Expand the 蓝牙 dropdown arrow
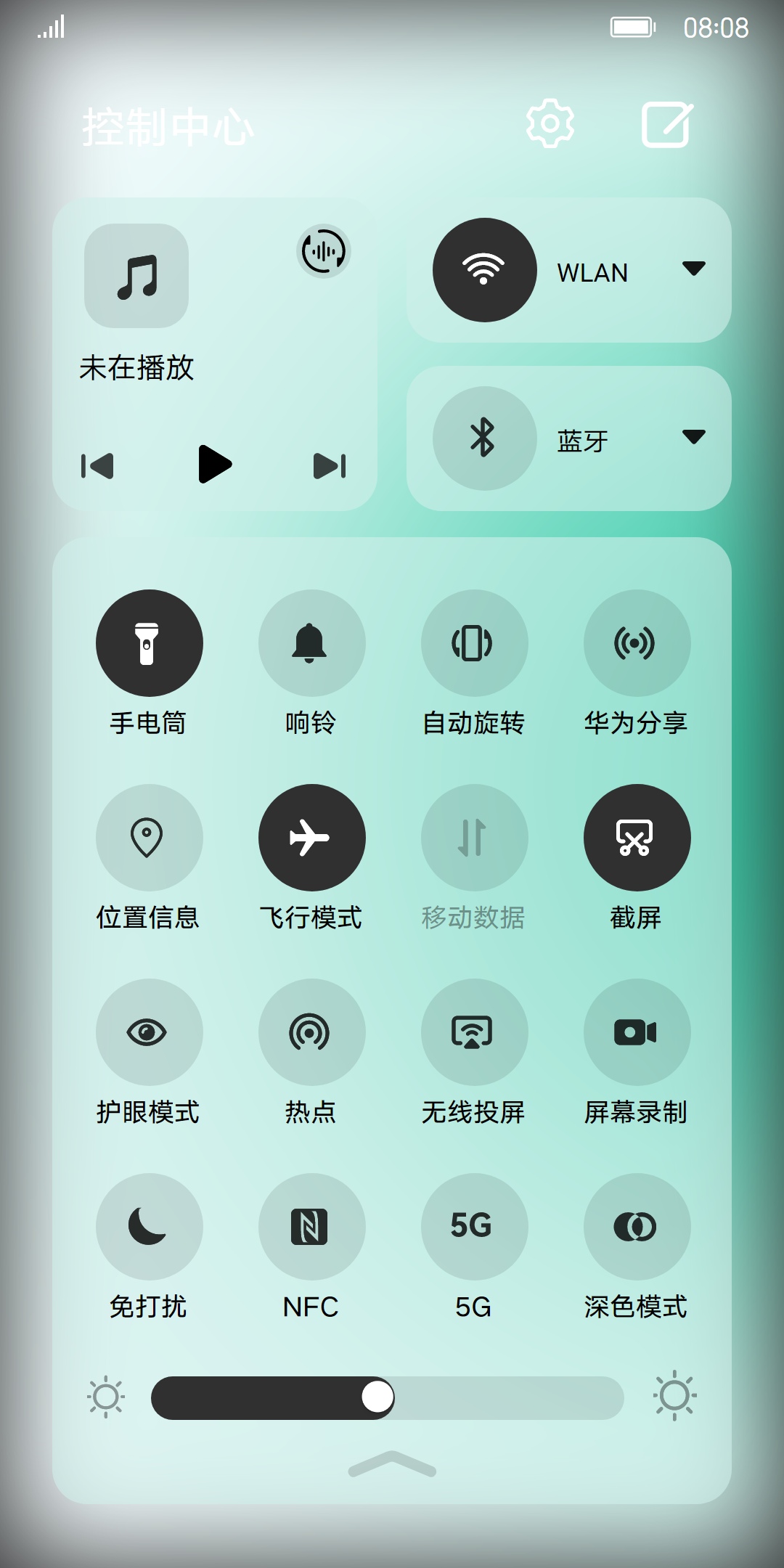This screenshot has height=1568, width=784. point(693,437)
